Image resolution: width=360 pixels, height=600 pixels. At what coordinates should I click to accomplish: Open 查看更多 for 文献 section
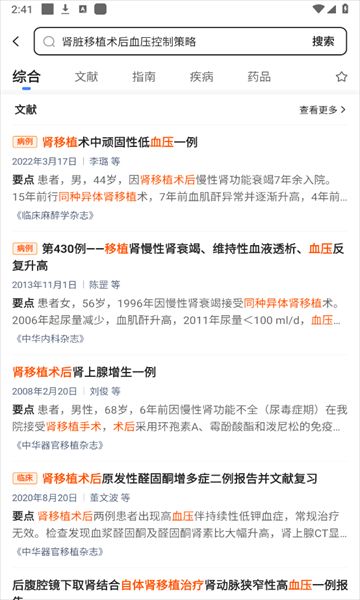click(x=322, y=110)
